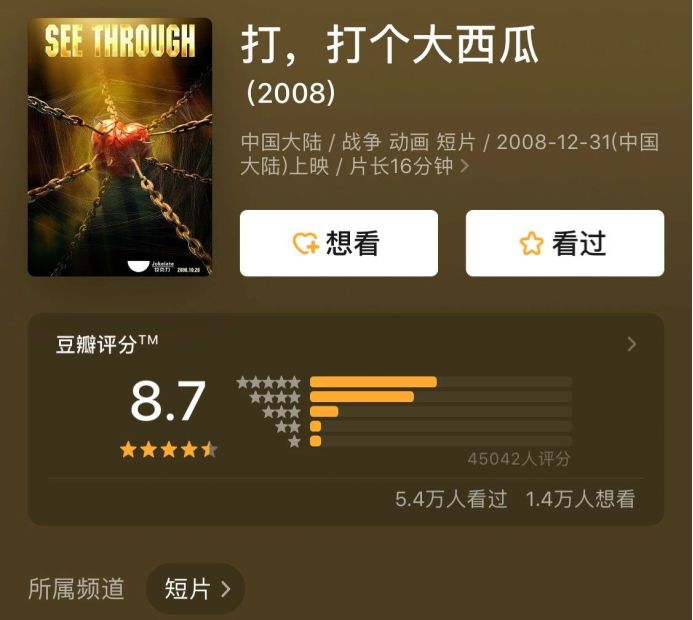Mark movie as 看过 (watched)
693x620 pixels.
pyautogui.click(x=564, y=243)
